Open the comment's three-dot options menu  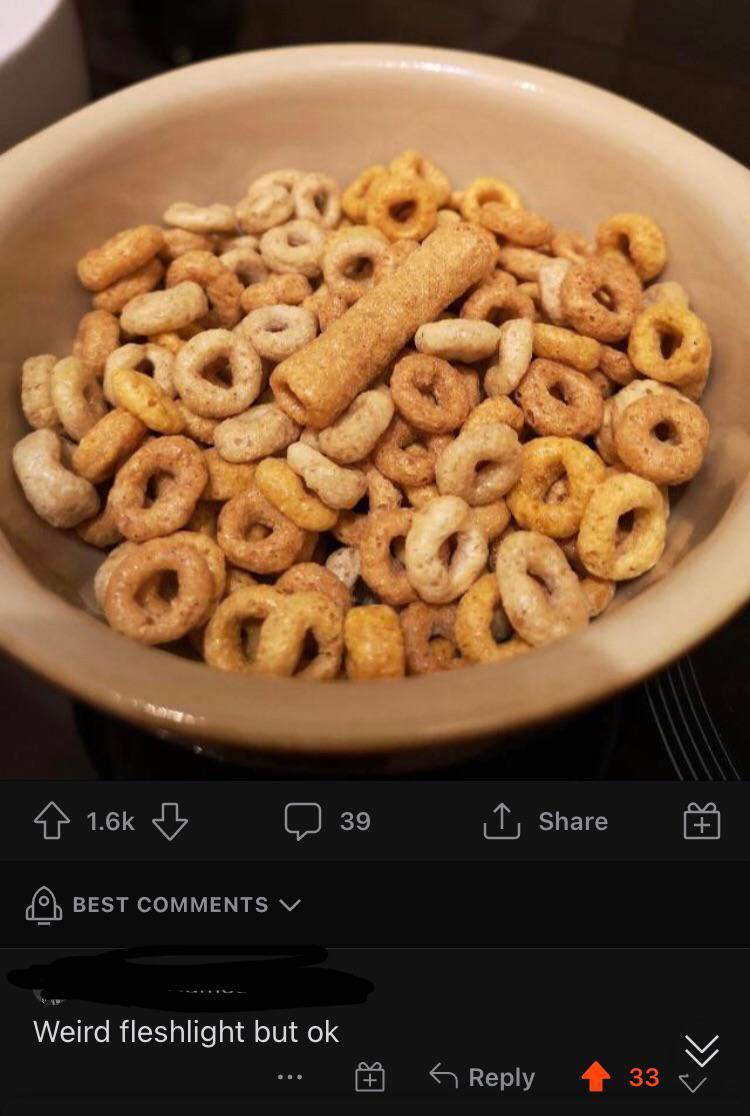point(291,1078)
